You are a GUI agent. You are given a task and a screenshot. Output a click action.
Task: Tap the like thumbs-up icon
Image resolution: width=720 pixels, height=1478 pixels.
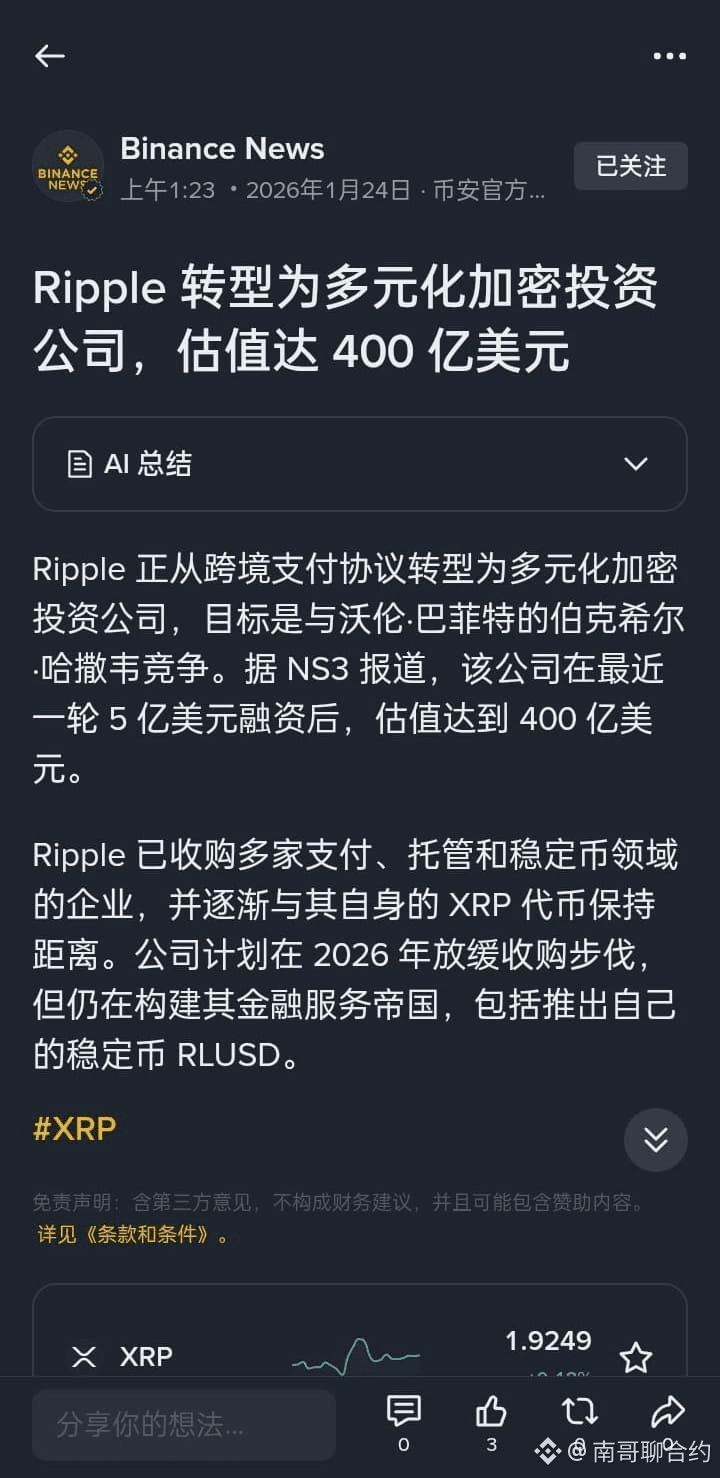[x=491, y=1412]
